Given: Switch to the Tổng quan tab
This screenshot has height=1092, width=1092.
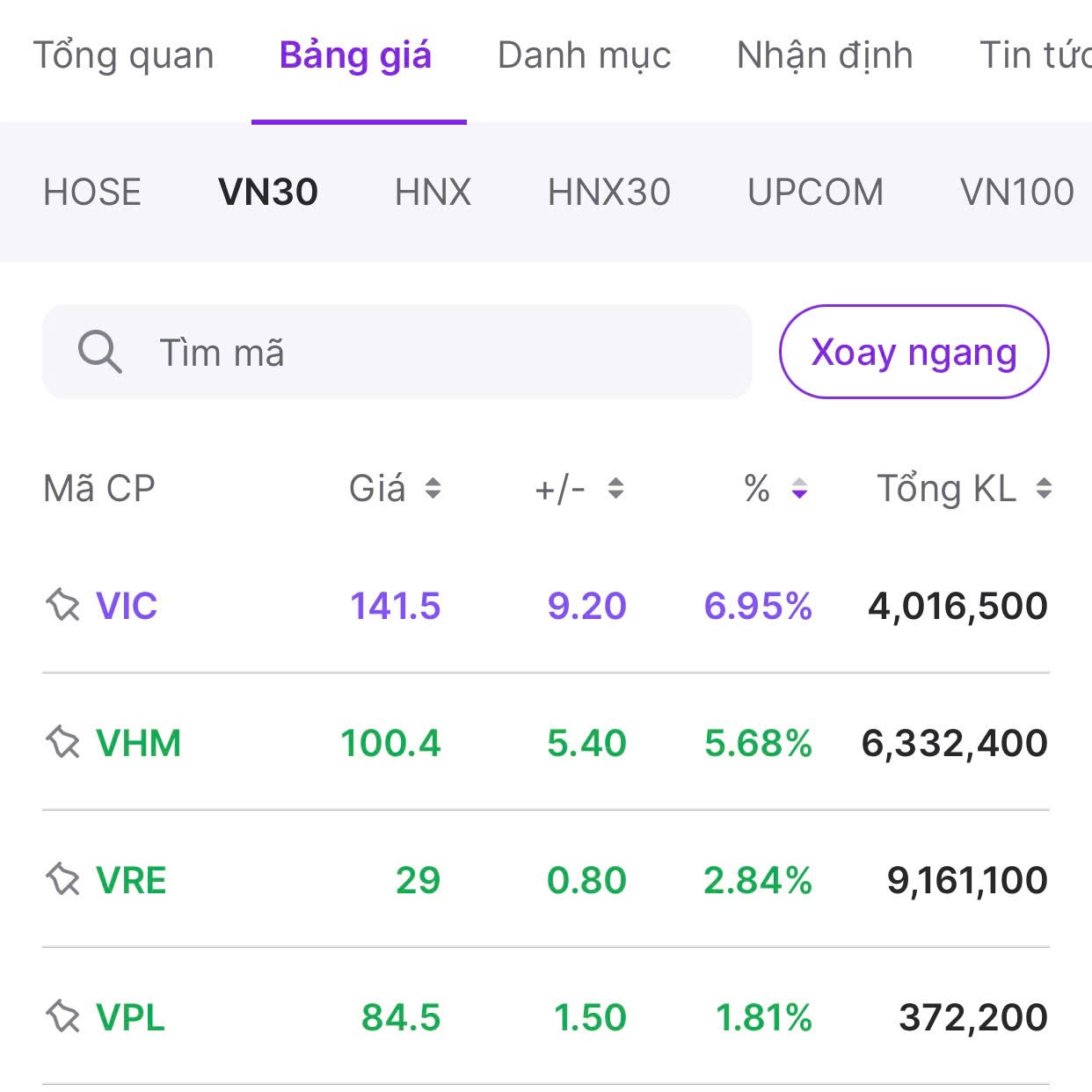Looking at the screenshot, I should click(124, 55).
